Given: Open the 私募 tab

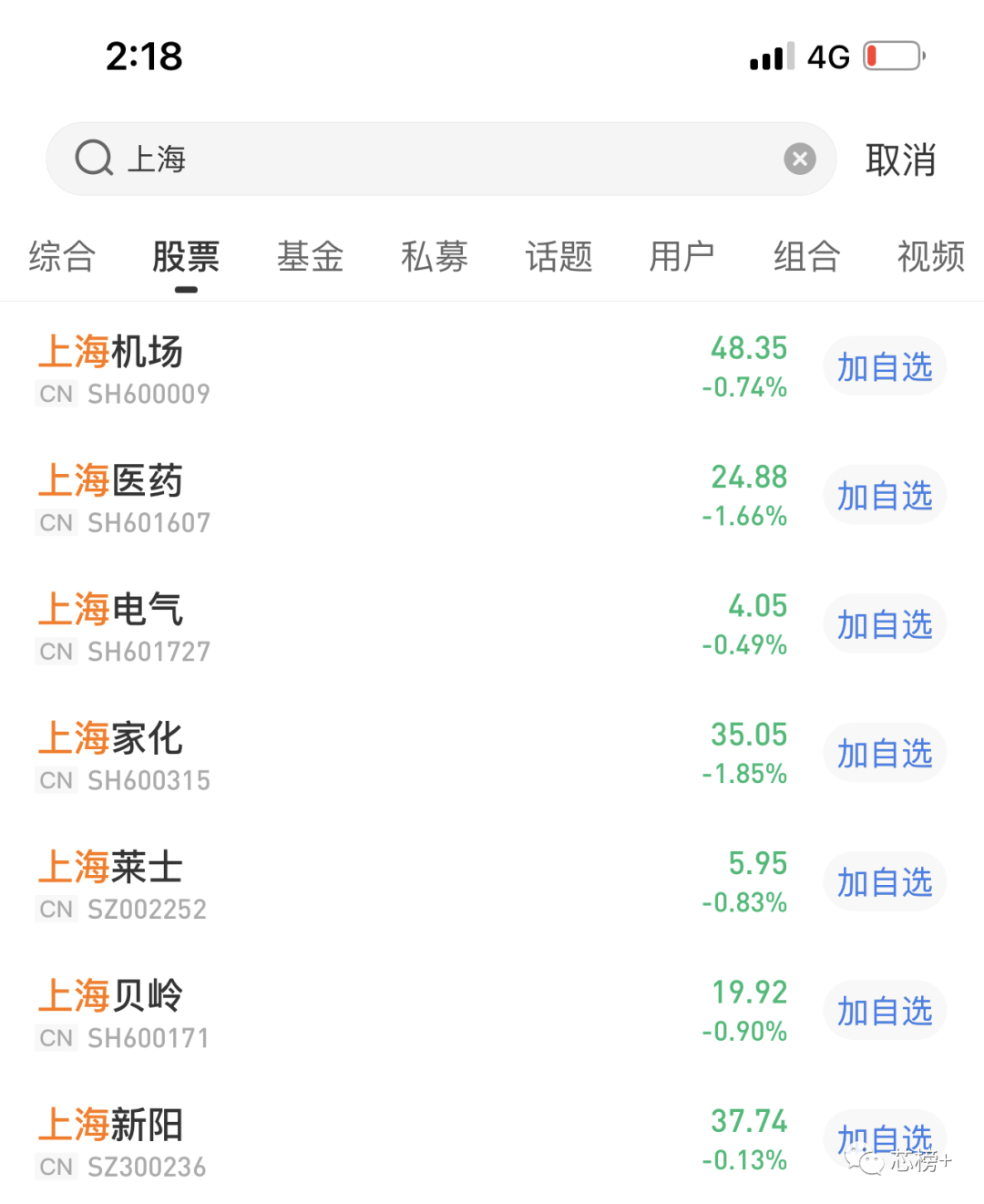Looking at the screenshot, I should coord(435,256).
